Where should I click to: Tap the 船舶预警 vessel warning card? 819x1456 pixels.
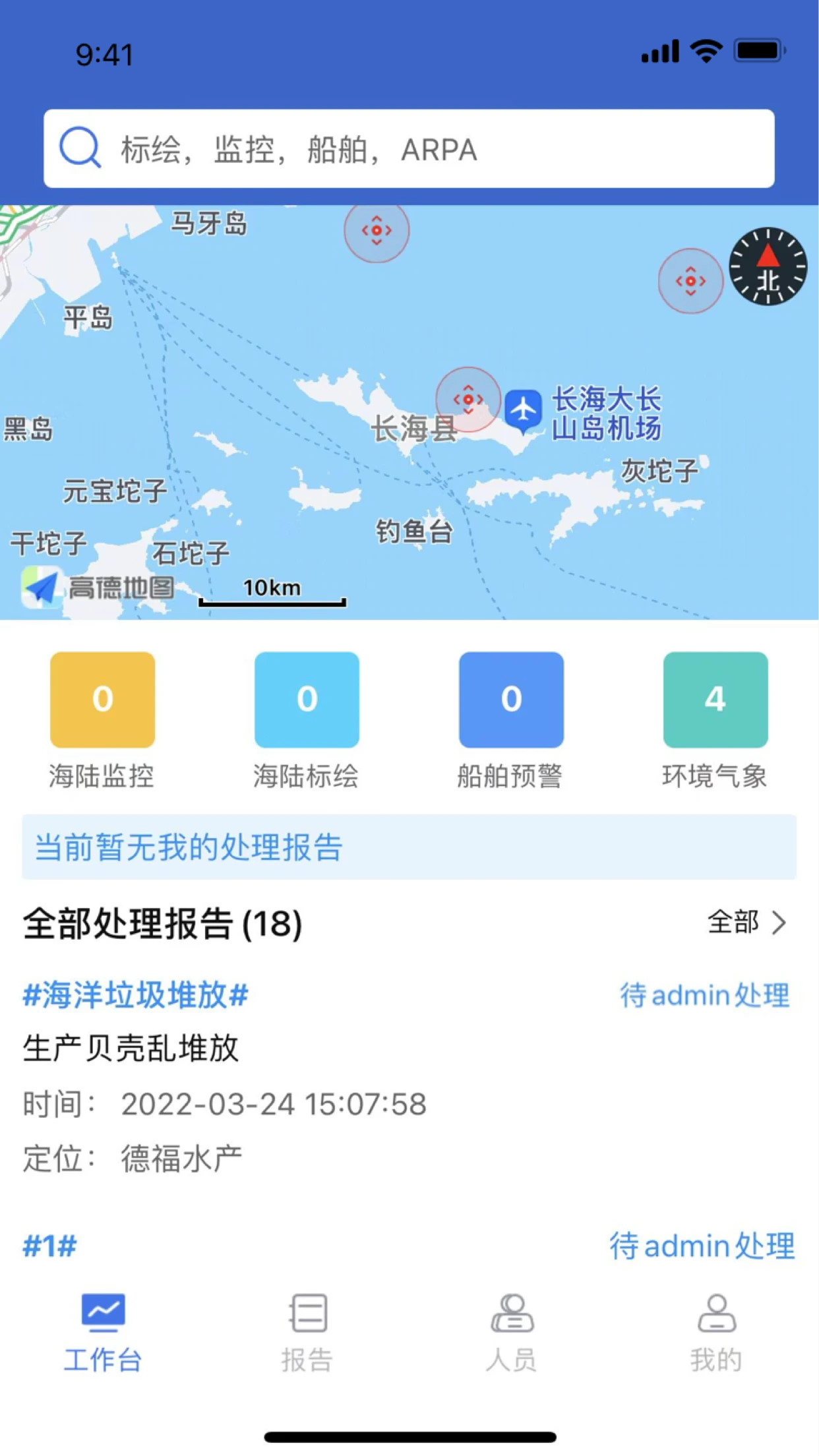point(511,700)
